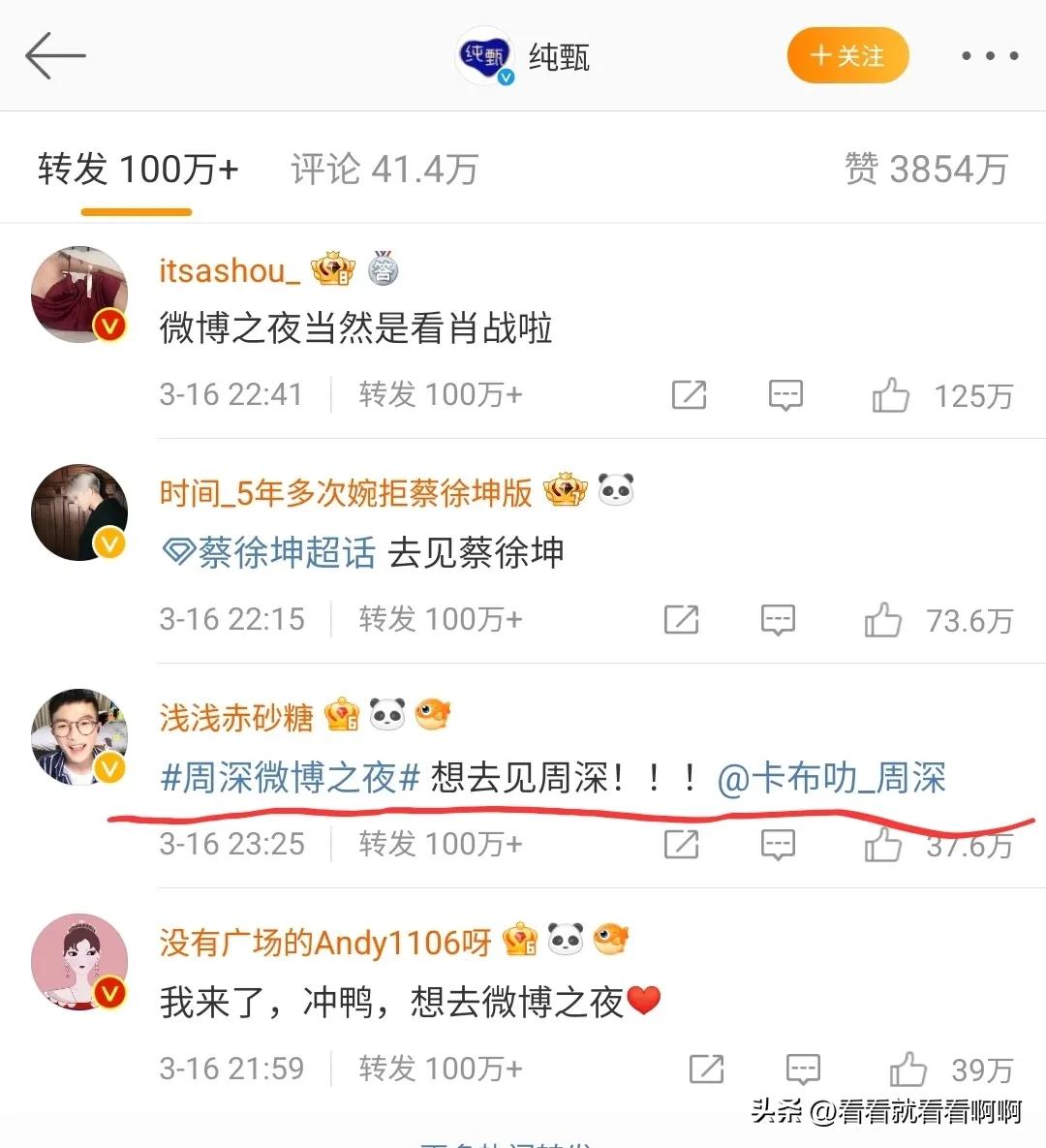Toggle follow with the +关注 button
Screen dimensions: 1046x1148
(x=846, y=55)
